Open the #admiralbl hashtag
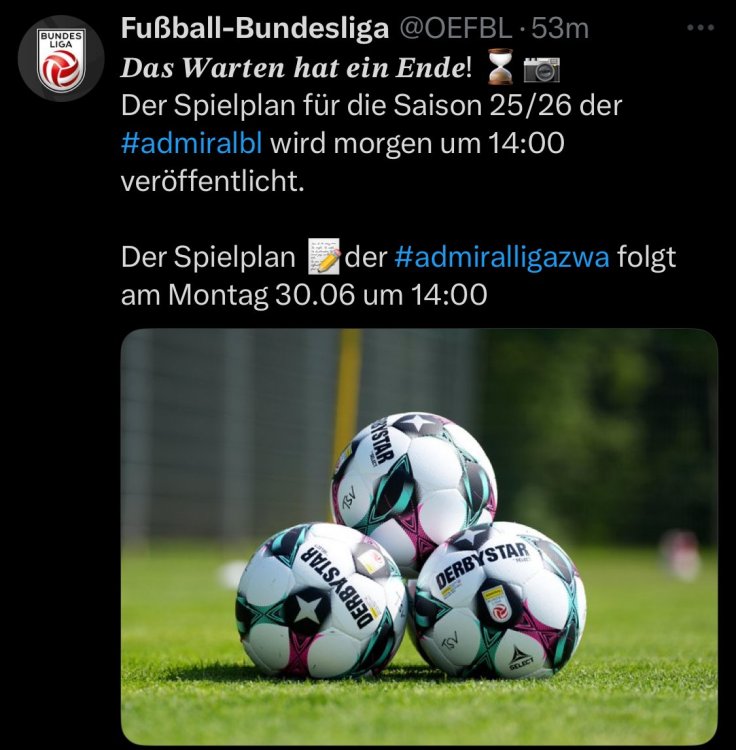Viewport: 736px width, 750px height. point(192,143)
